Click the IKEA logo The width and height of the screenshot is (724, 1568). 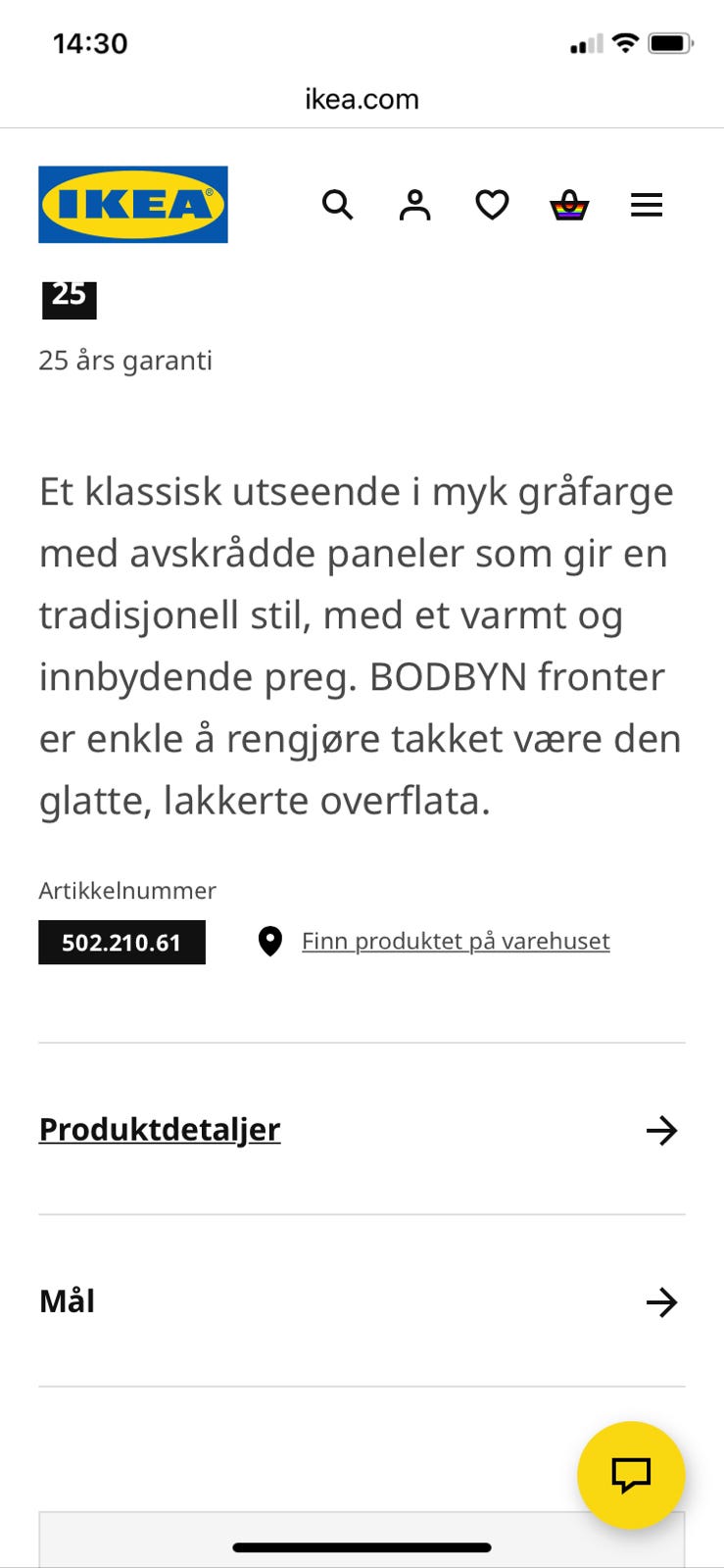click(132, 204)
